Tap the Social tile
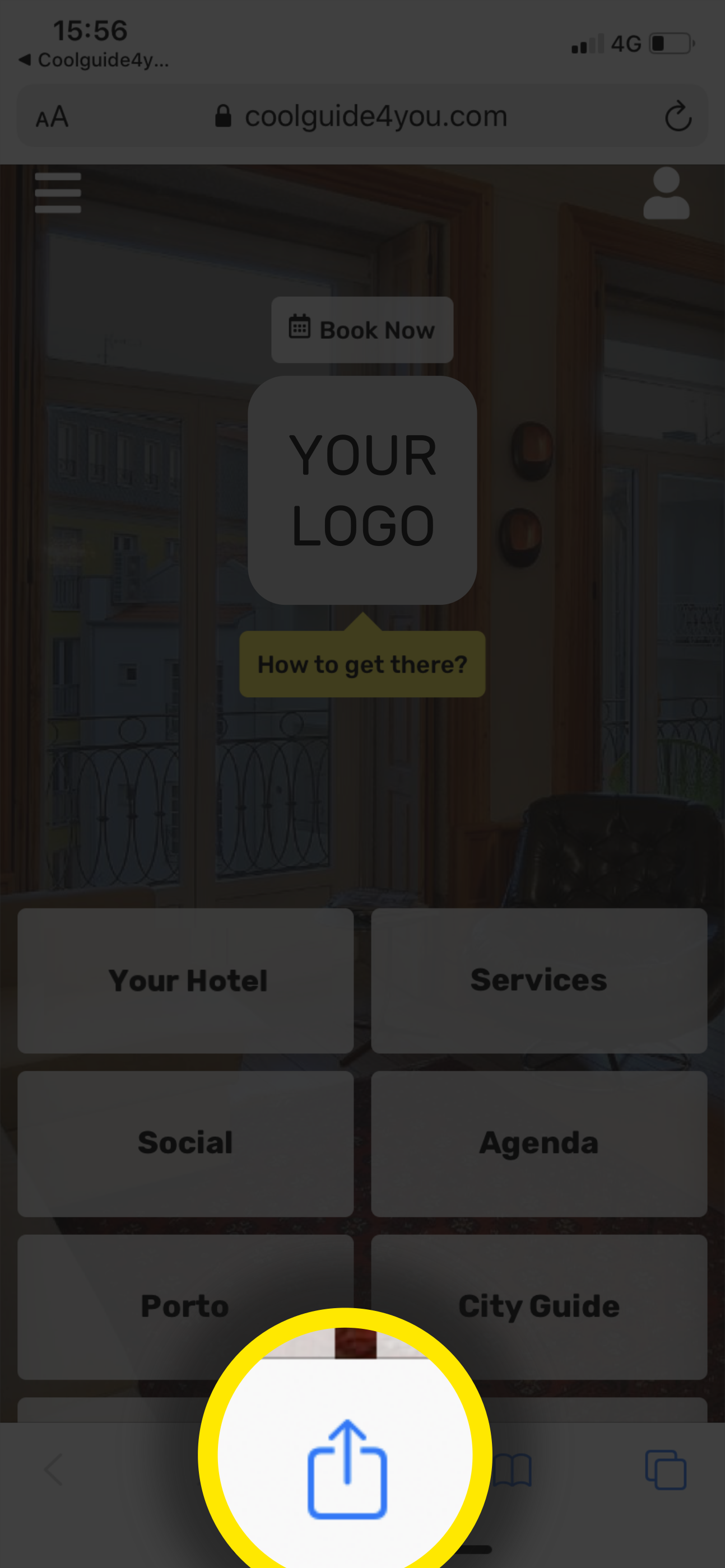This screenshot has height=1568, width=725. coord(185,1142)
